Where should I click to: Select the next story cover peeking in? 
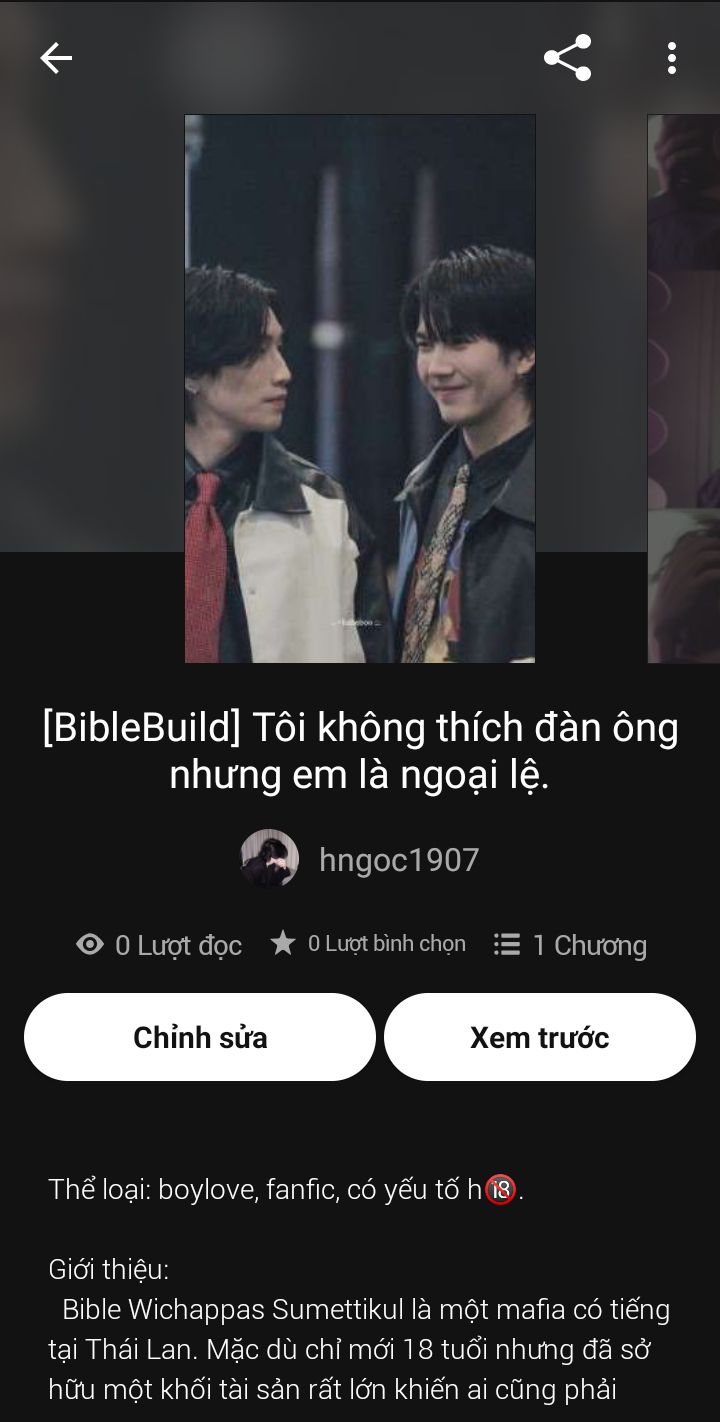click(684, 389)
